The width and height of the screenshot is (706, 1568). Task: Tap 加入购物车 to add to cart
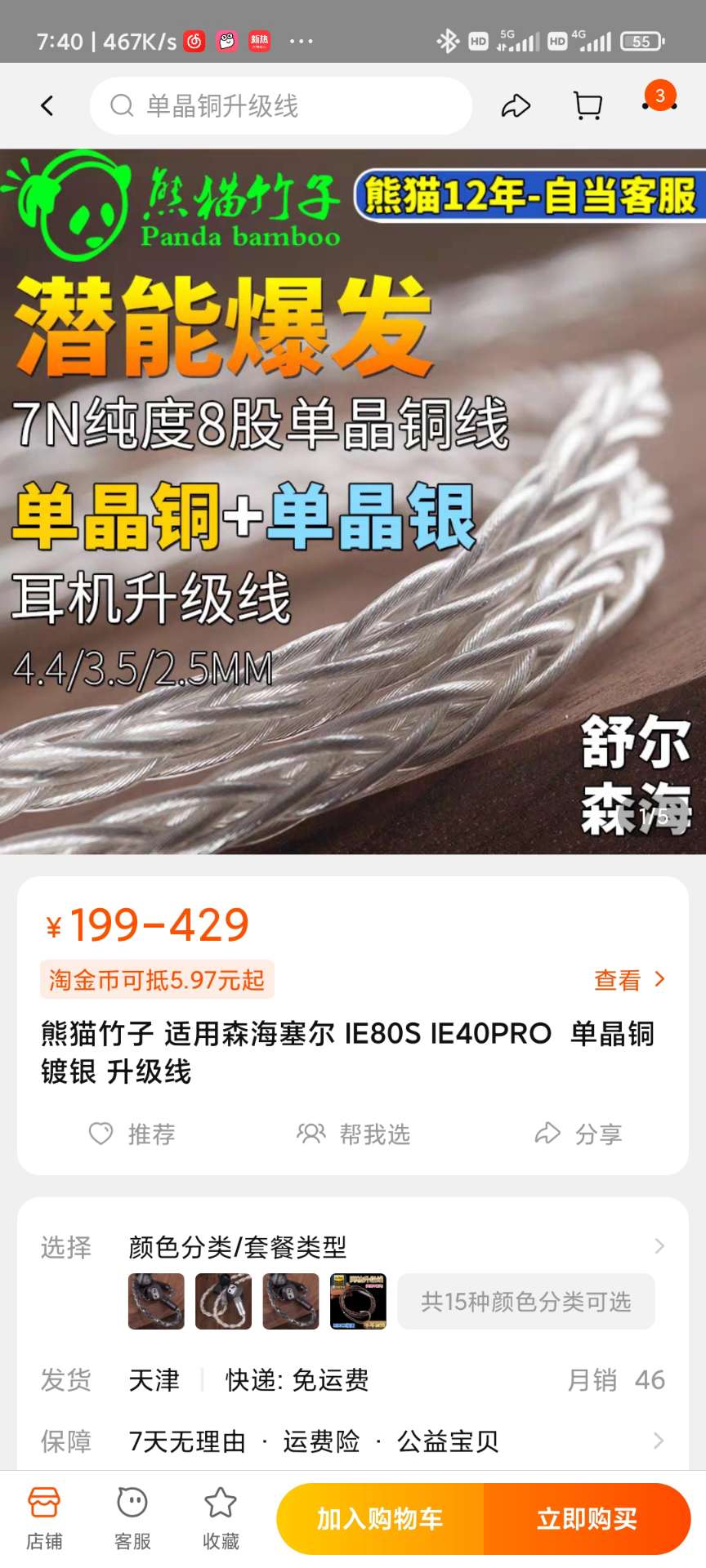click(380, 1519)
